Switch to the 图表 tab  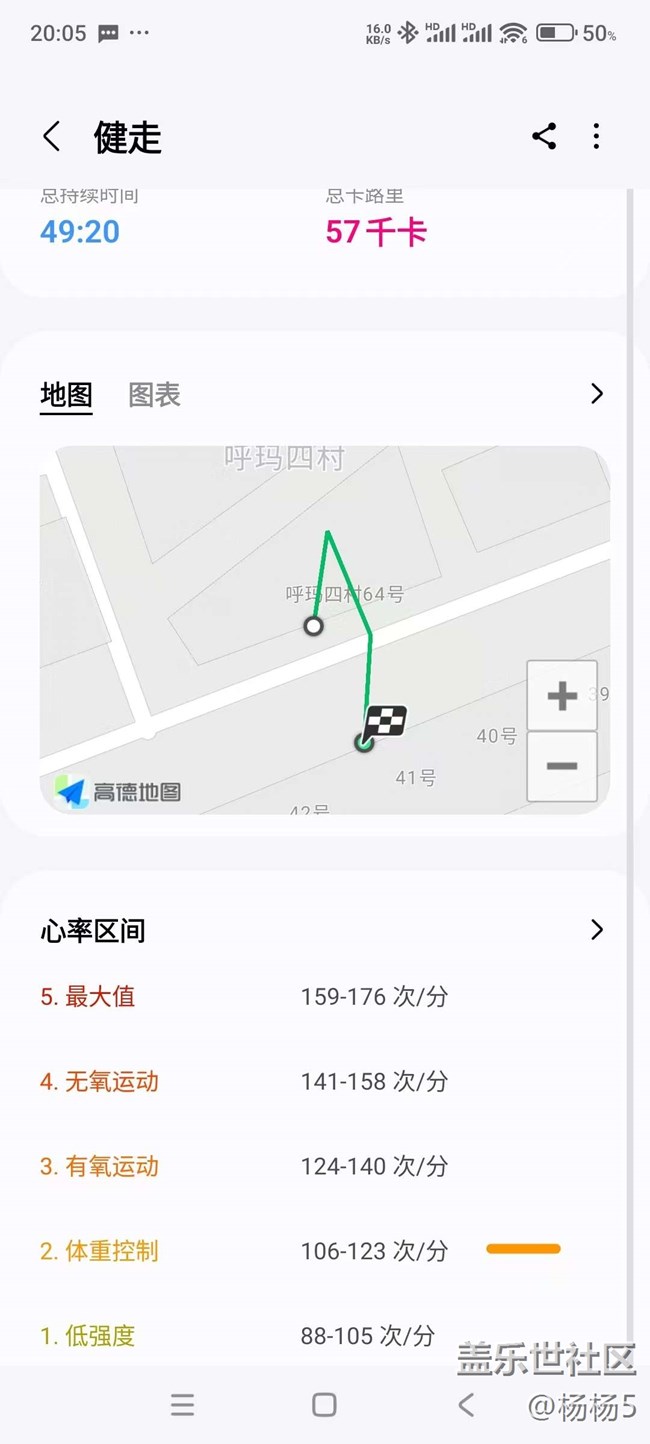point(154,395)
